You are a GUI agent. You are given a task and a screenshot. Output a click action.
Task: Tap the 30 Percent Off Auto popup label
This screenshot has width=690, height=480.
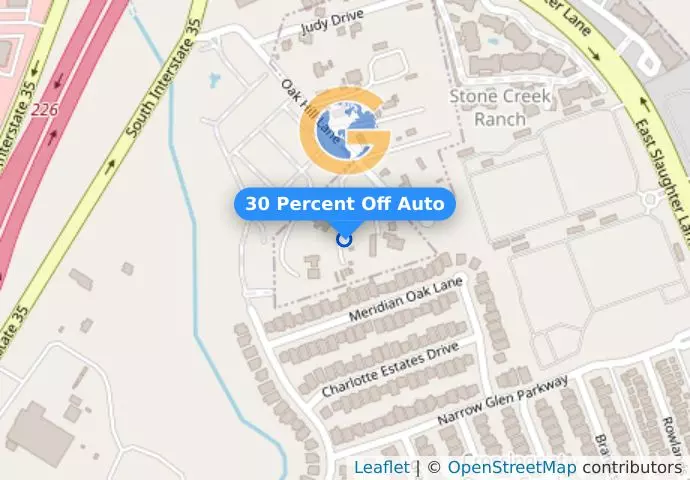pyautogui.click(x=344, y=204)
